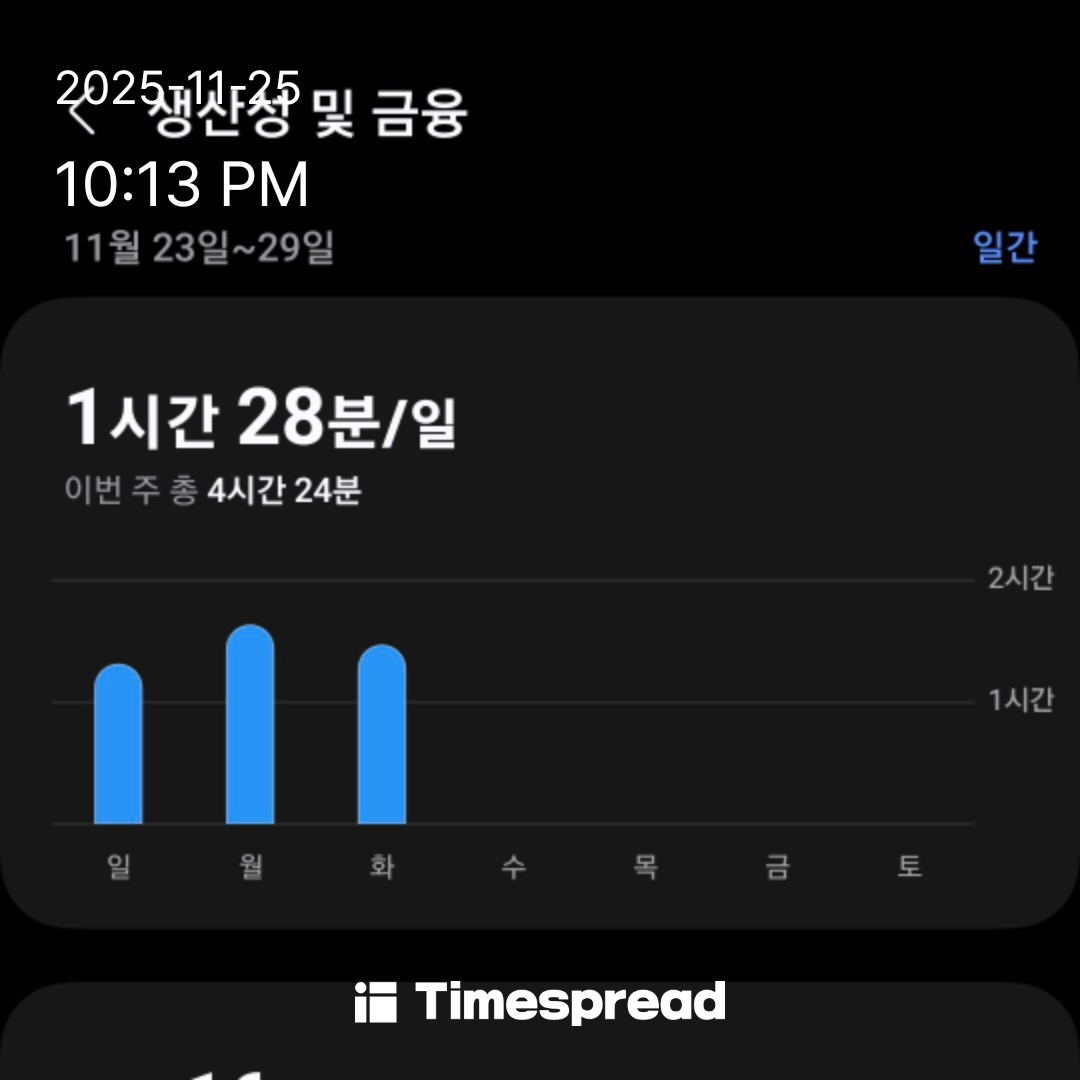Select the 화 (Tuesday) usage bar

pos(382,735)
